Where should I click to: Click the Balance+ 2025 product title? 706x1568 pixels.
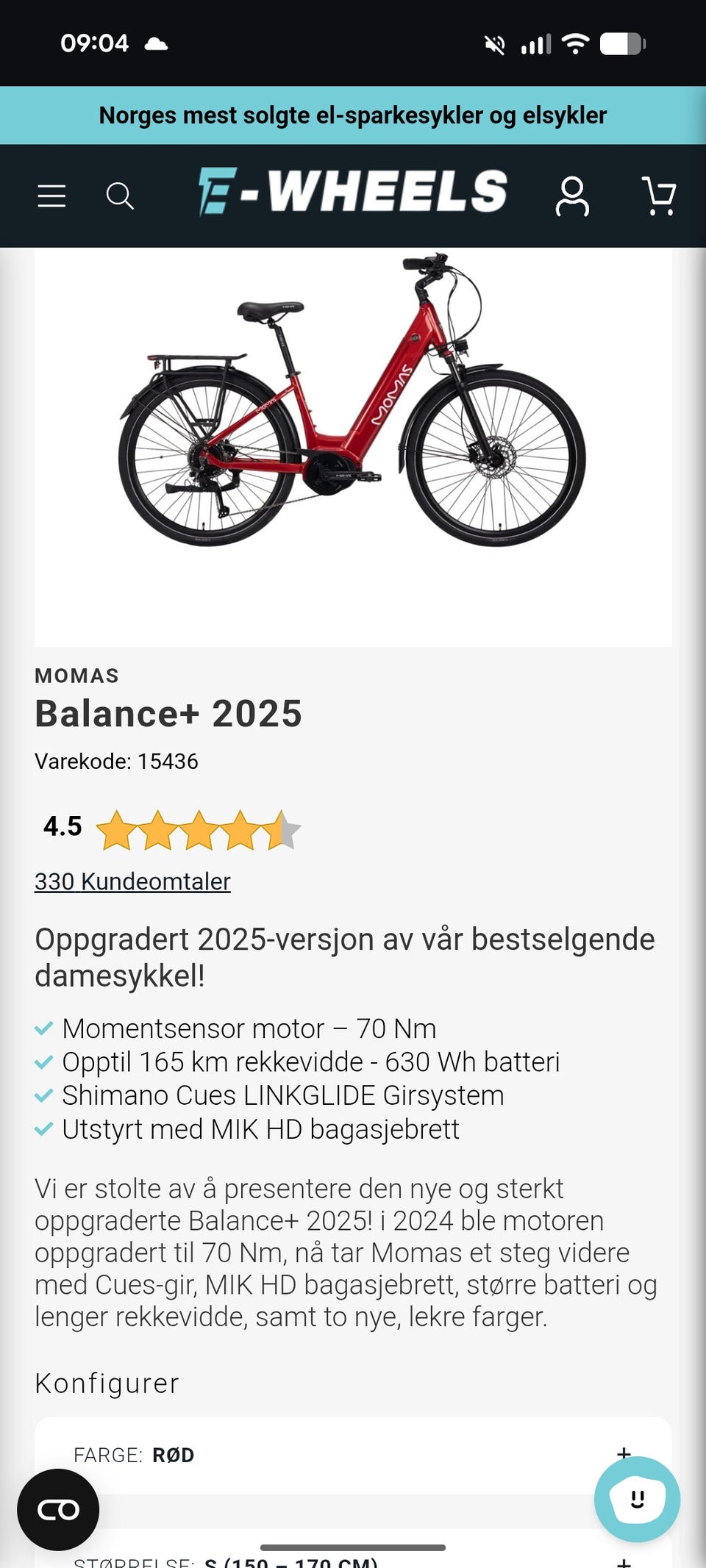(x=168, y=712)
